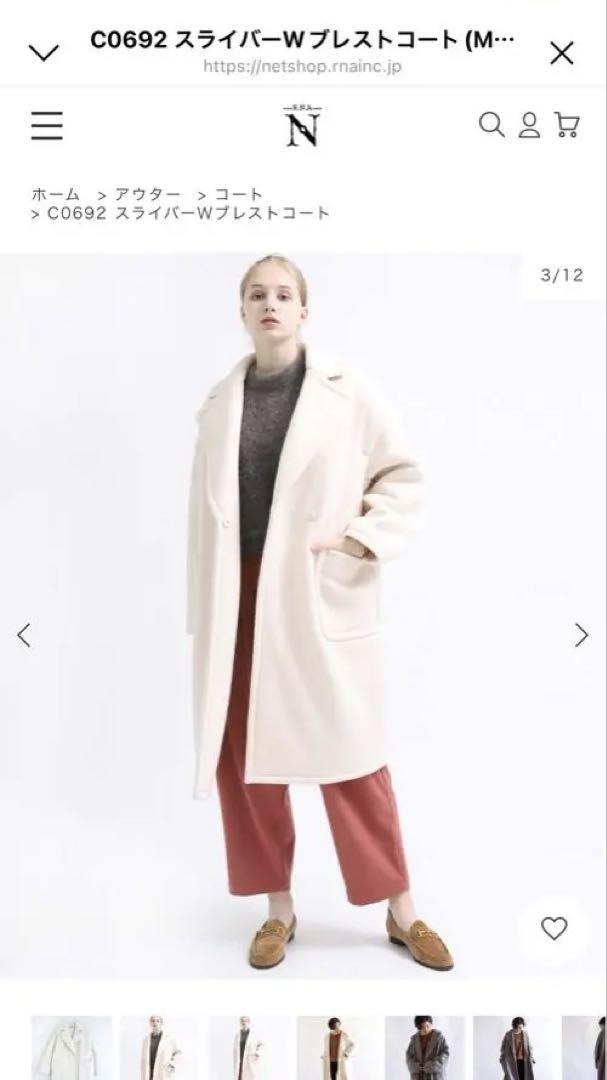The image size is (607, 1080).
Task: Show the next product image
Action: tap(582, 635)
